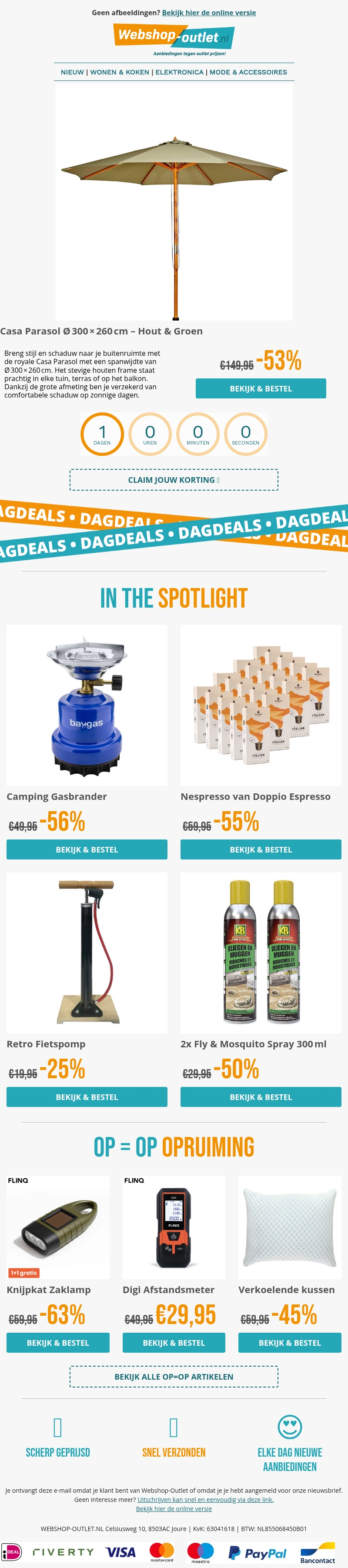
Task: View the Nespresso van Doppio Espresso deal button
Action: (x=261, y=849)
